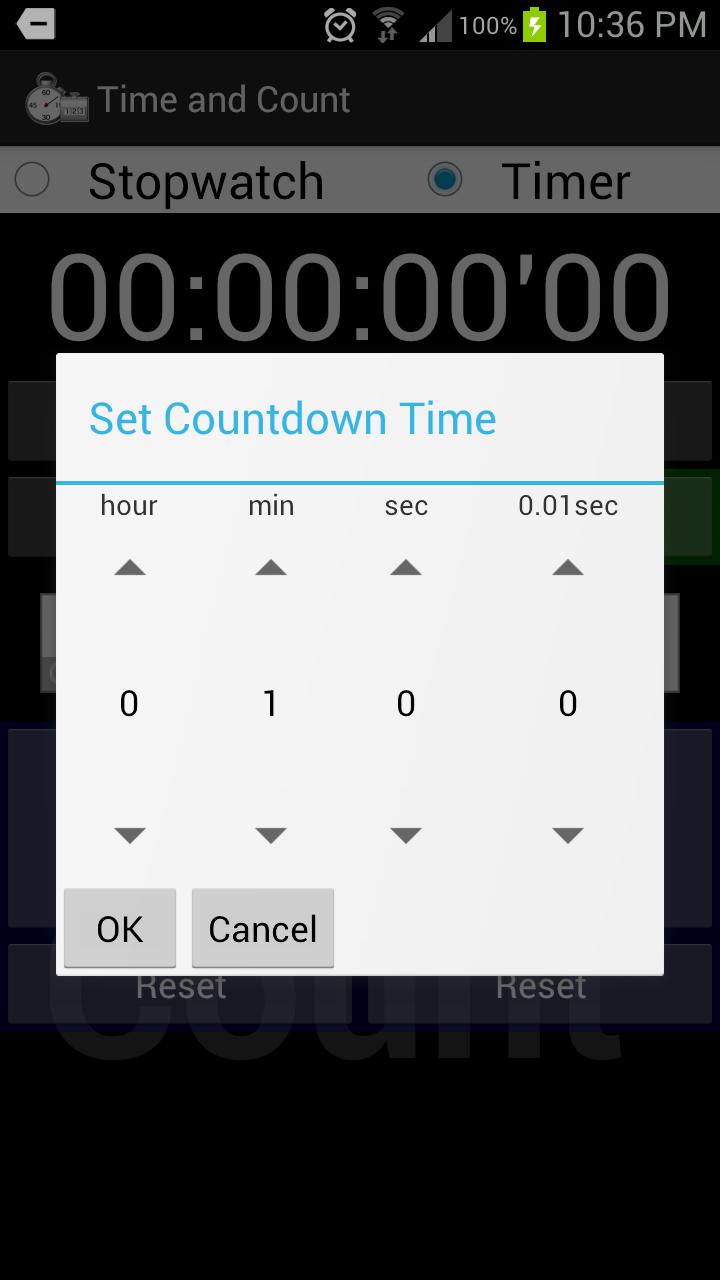The image size is (720, 1280).
Task: Decrease the 0.01sec value with down arrow
Action: click(x=568, y=835)
